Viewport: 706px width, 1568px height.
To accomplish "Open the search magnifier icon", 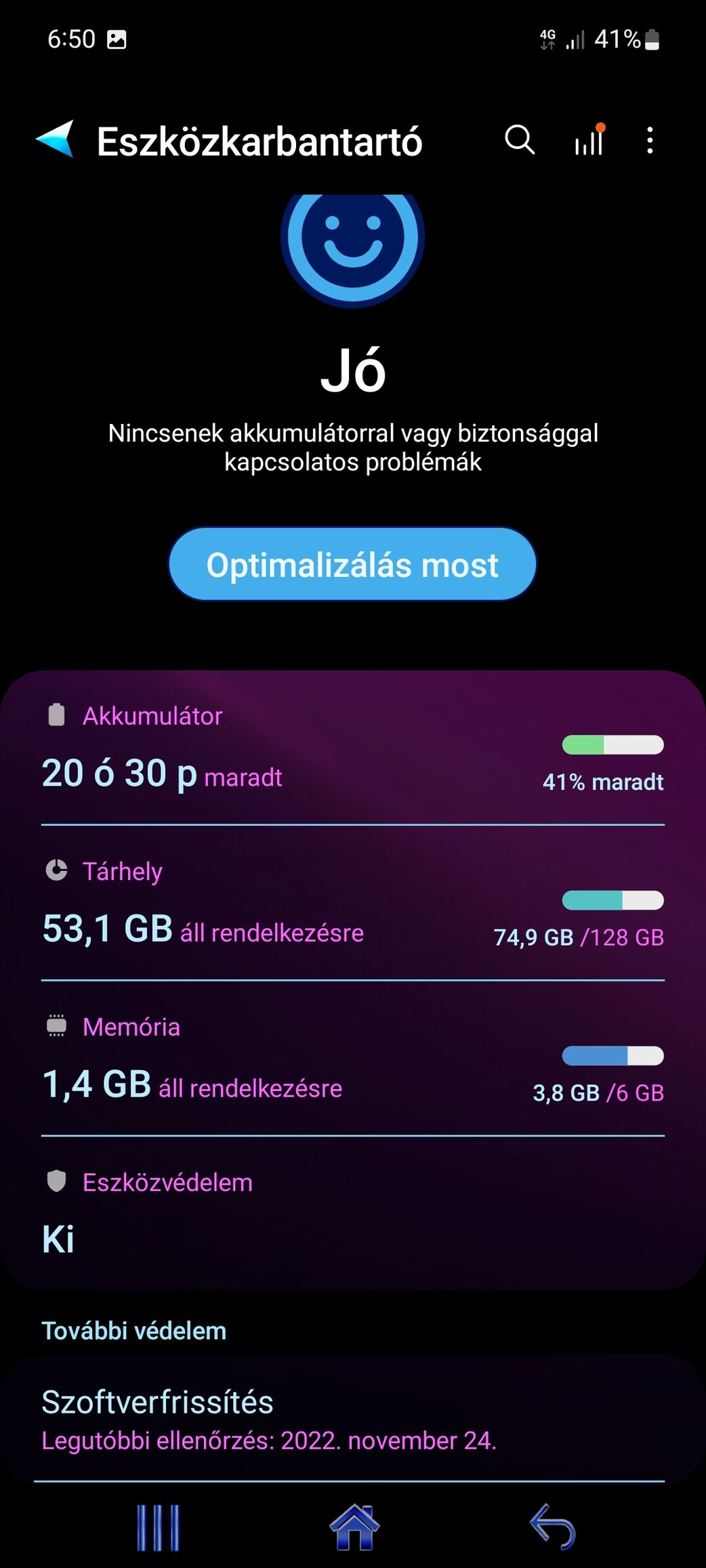I will (520, 140).
